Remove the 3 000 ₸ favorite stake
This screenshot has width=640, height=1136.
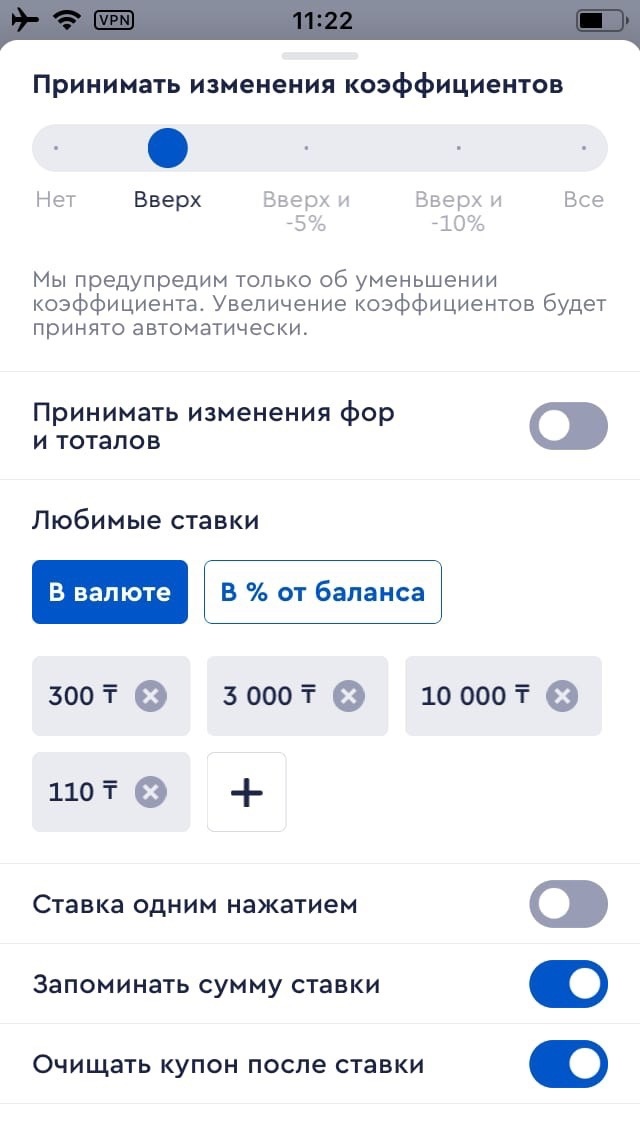[x=349, y=696]
